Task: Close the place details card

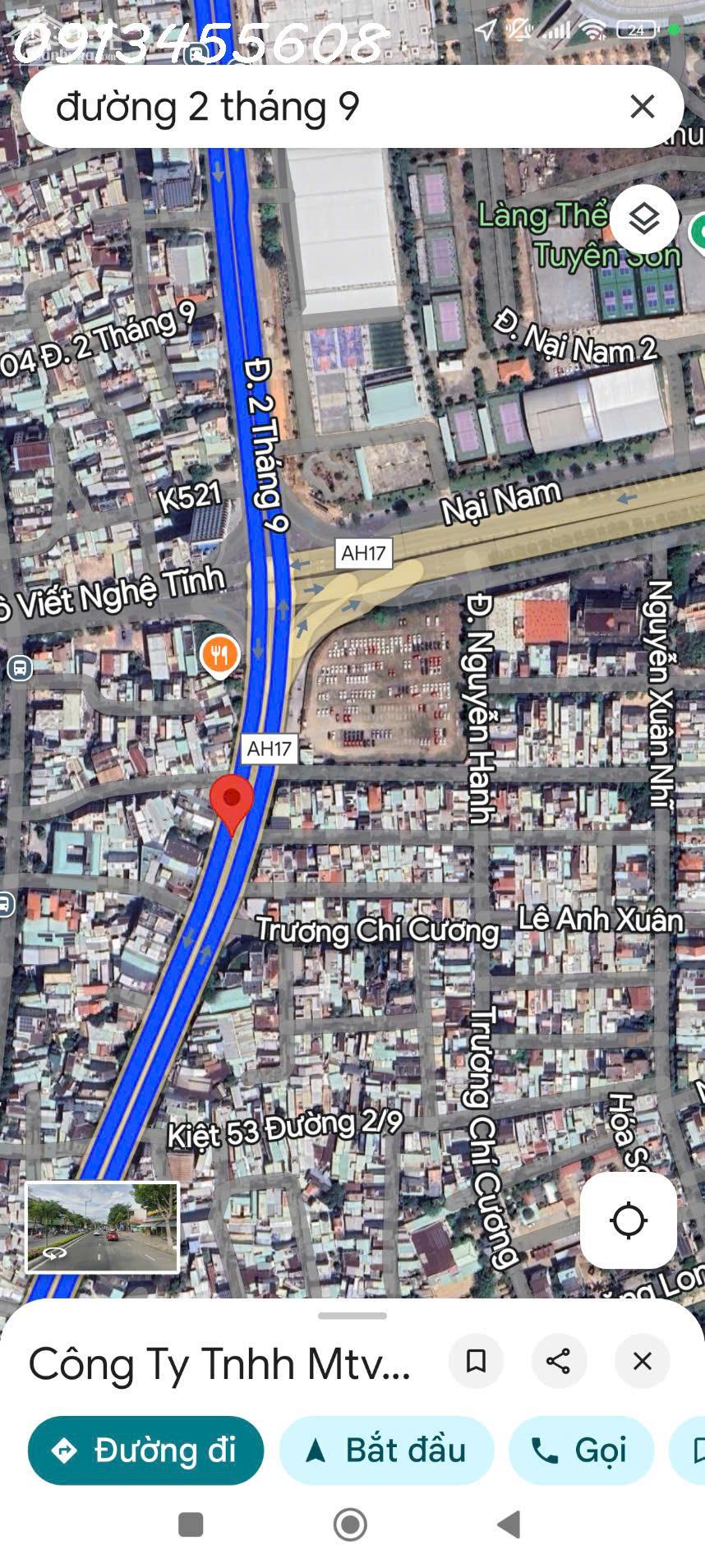Action: (643, 1361)
